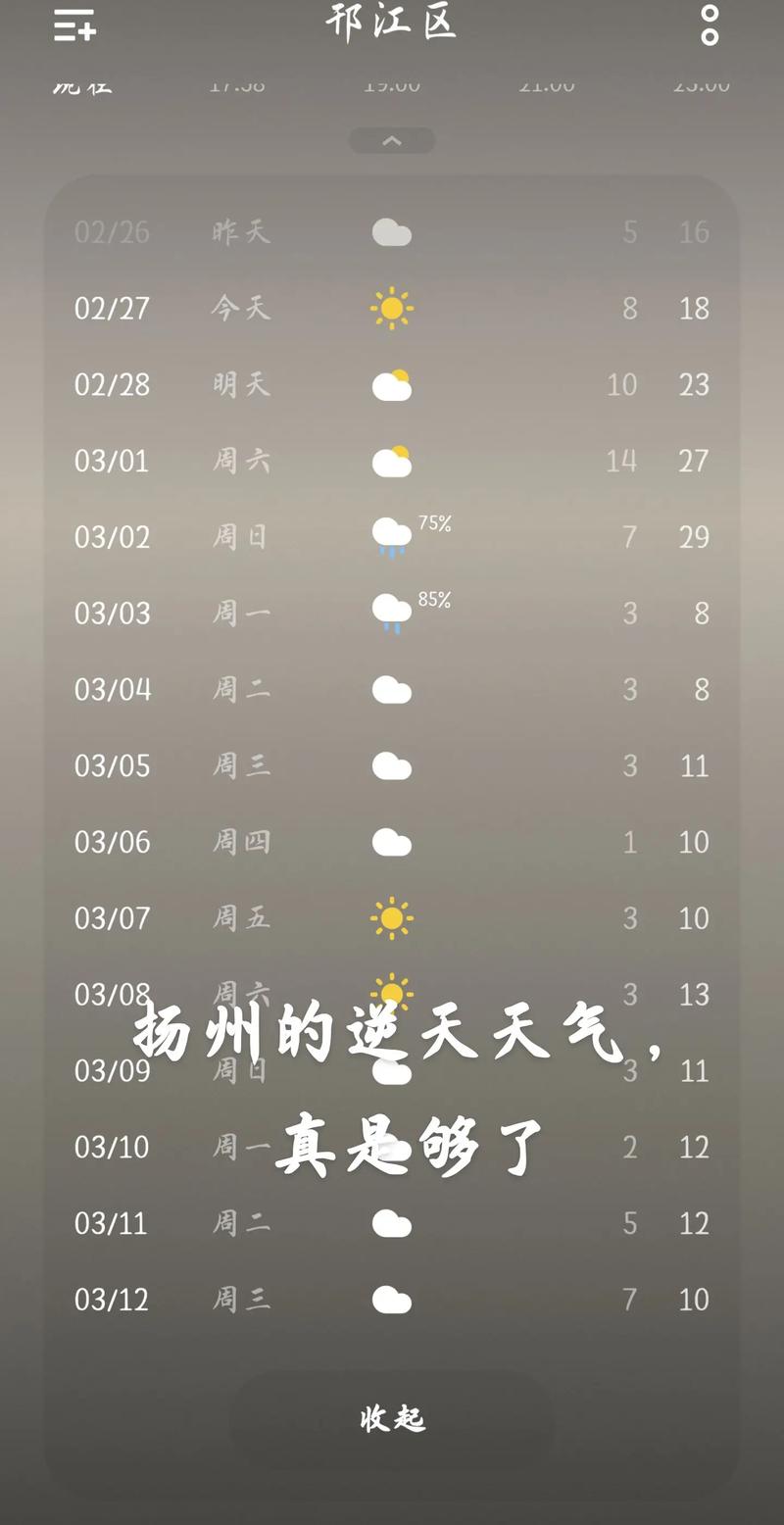The height and width of the screenshot is (1525, 784).
Task: Select the 03/10 周一 forecast row
Action: pos(392,1147)
